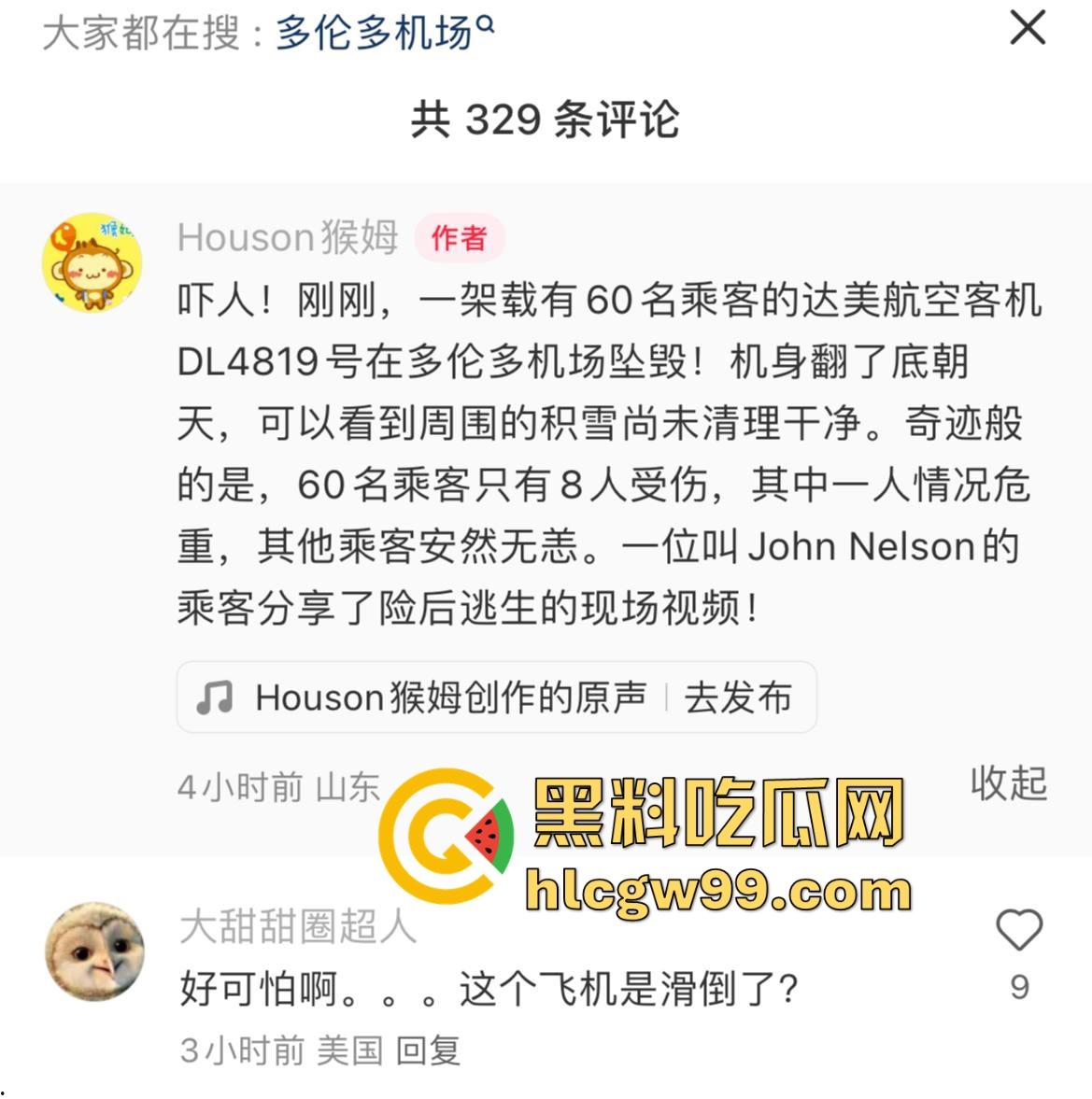This screenshot has width=1092, height=1099.
Task: Close the comment panel with the X icon
Action: tap(1027, 29)
